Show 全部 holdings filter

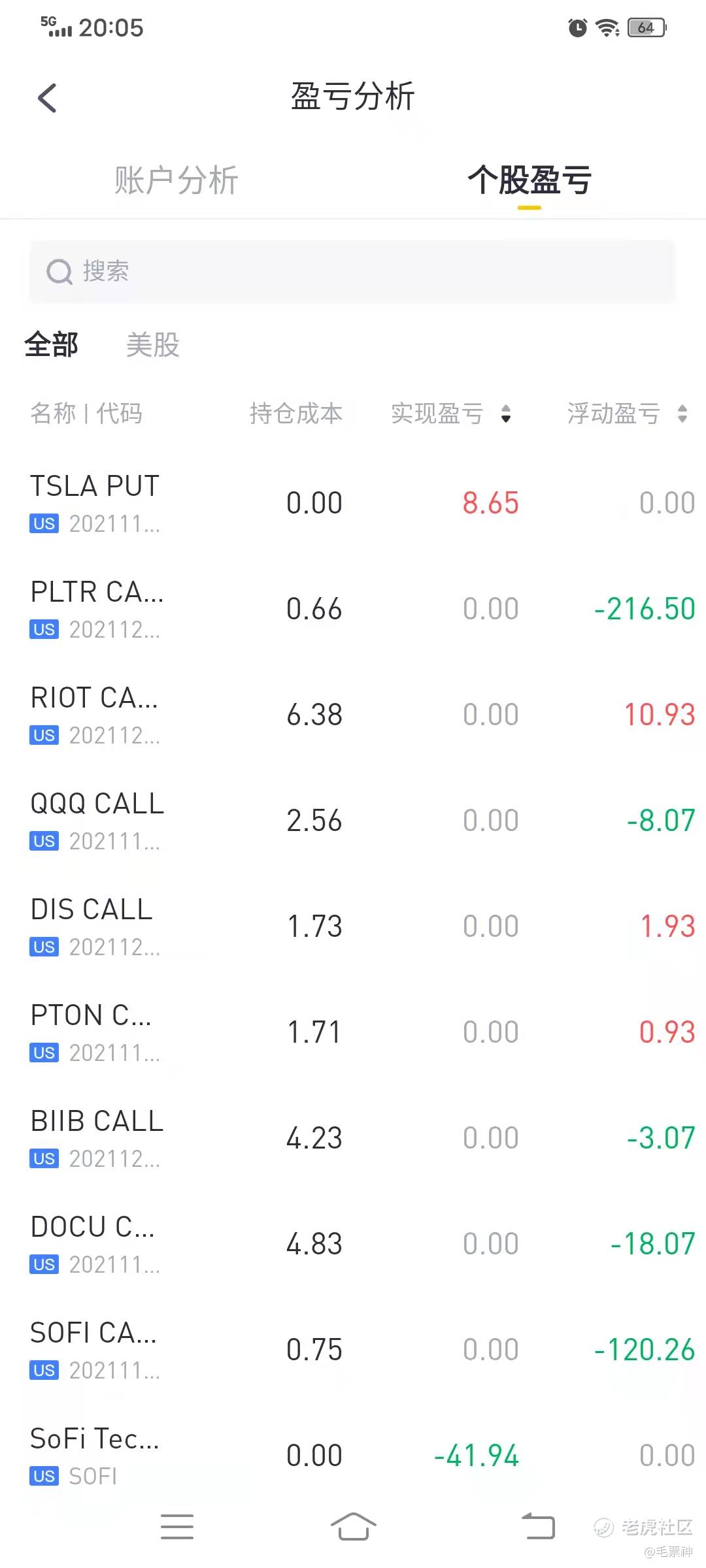pyautogui.click(x=51, y=345)
